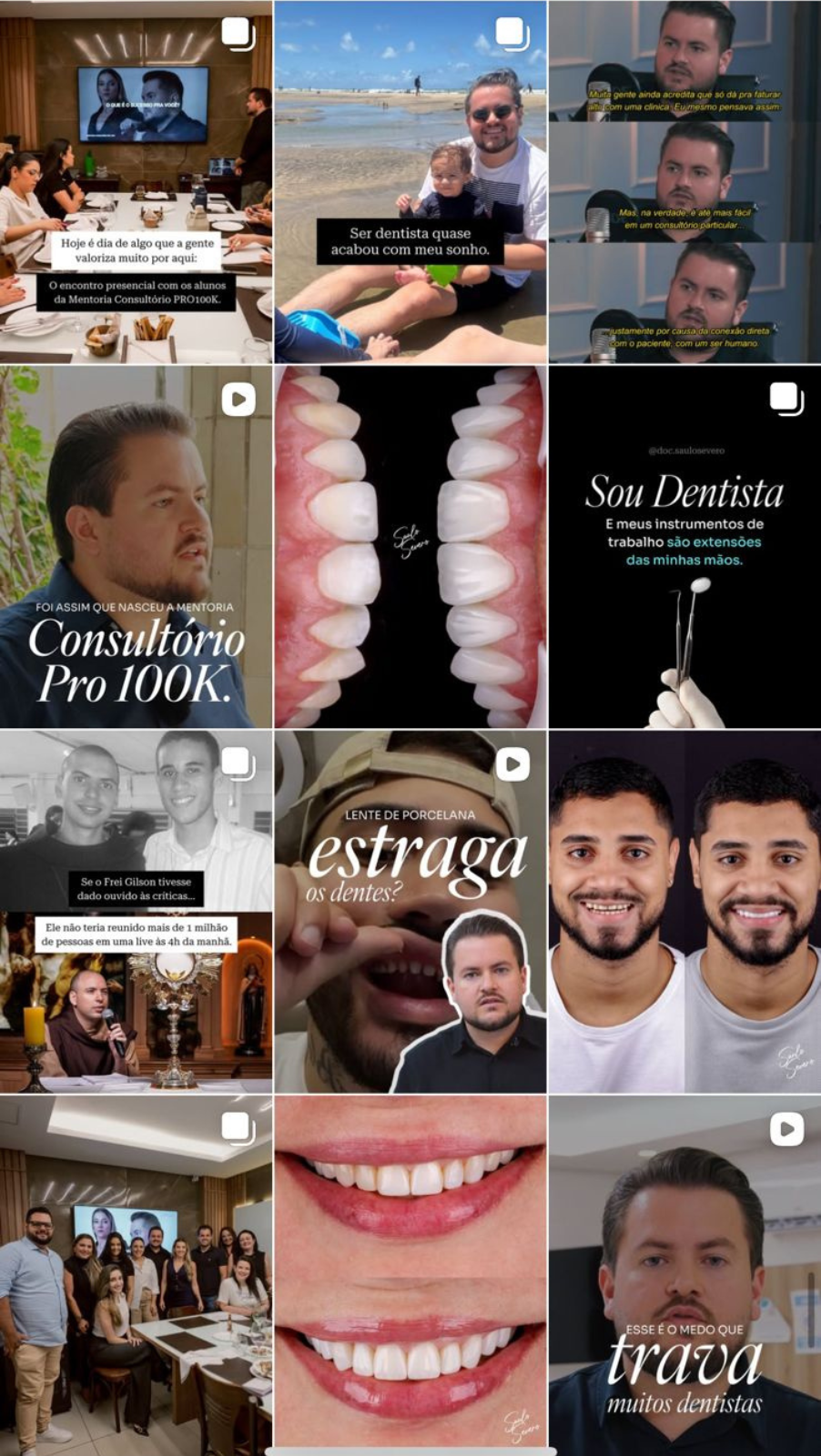The width and height of the screenshot is (821, 1456).
Task: Open the group photo in the meeting room
Action: tap(136, 1274)
